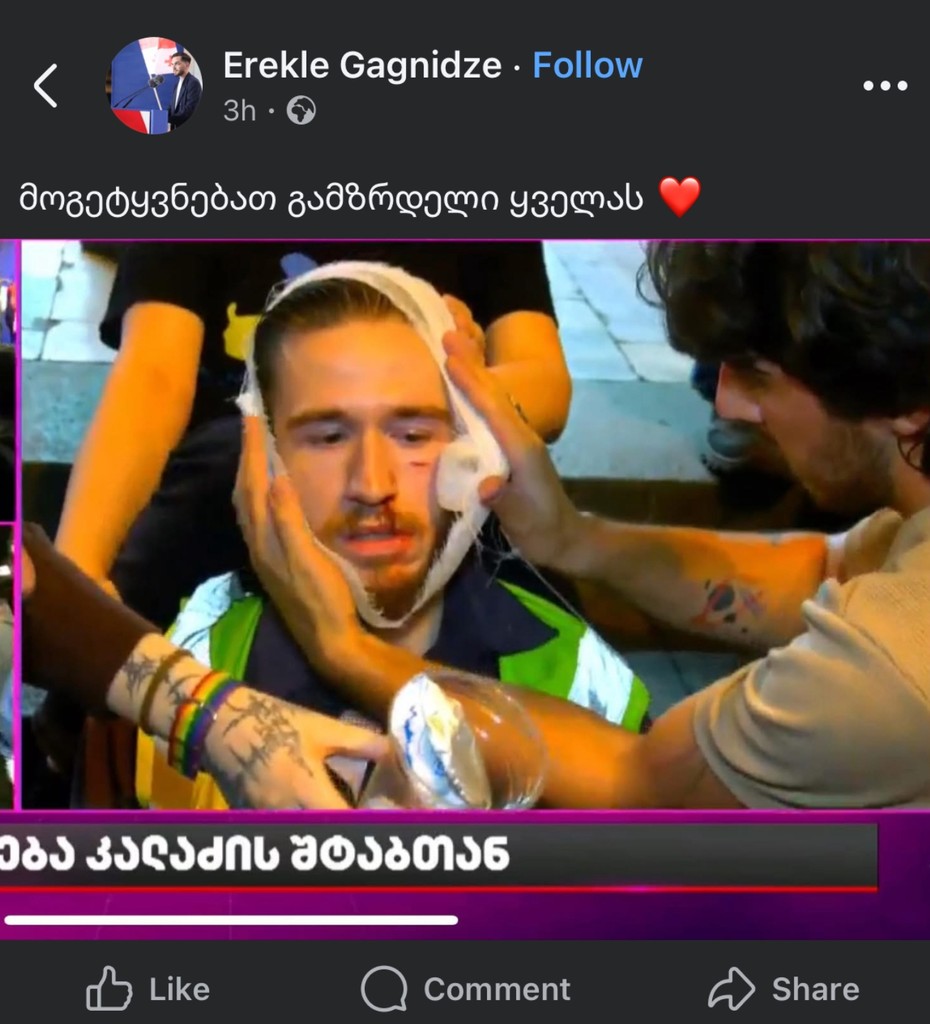The width and height of the screenshot is (930, 1024).
Task: Go back using the top arrow
Action: [46, 86]
